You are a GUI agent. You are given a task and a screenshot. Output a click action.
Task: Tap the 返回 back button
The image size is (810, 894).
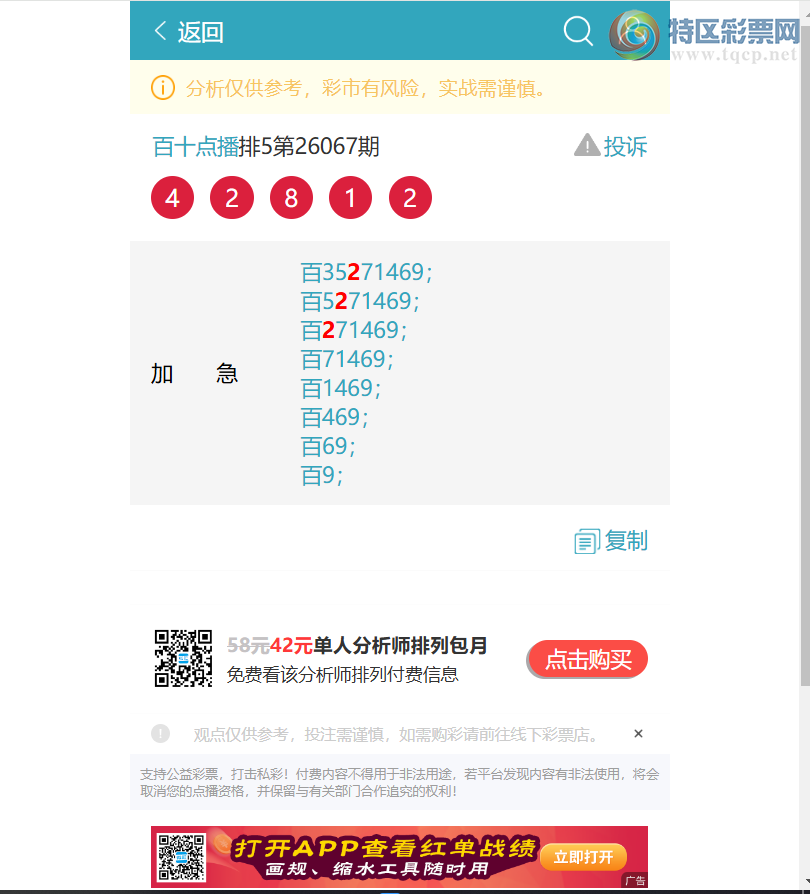click(x=188, y=32)
